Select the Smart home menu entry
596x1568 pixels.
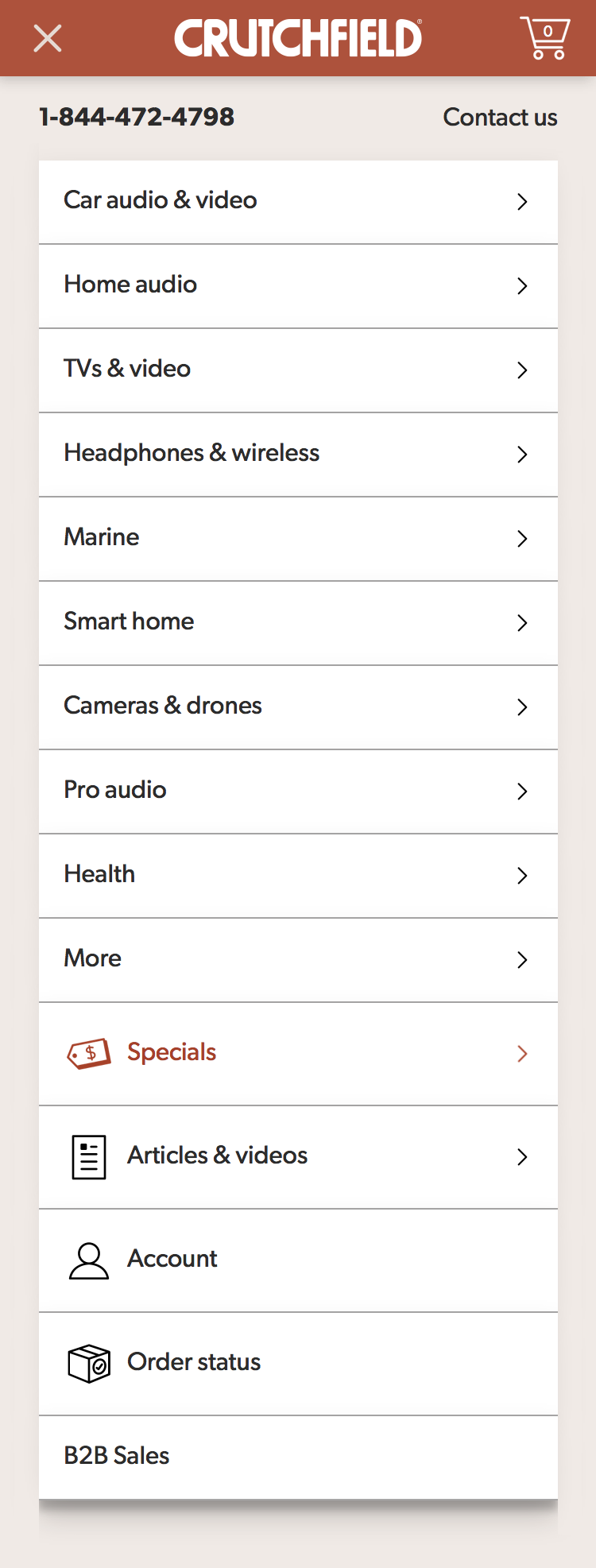[298, 622]
